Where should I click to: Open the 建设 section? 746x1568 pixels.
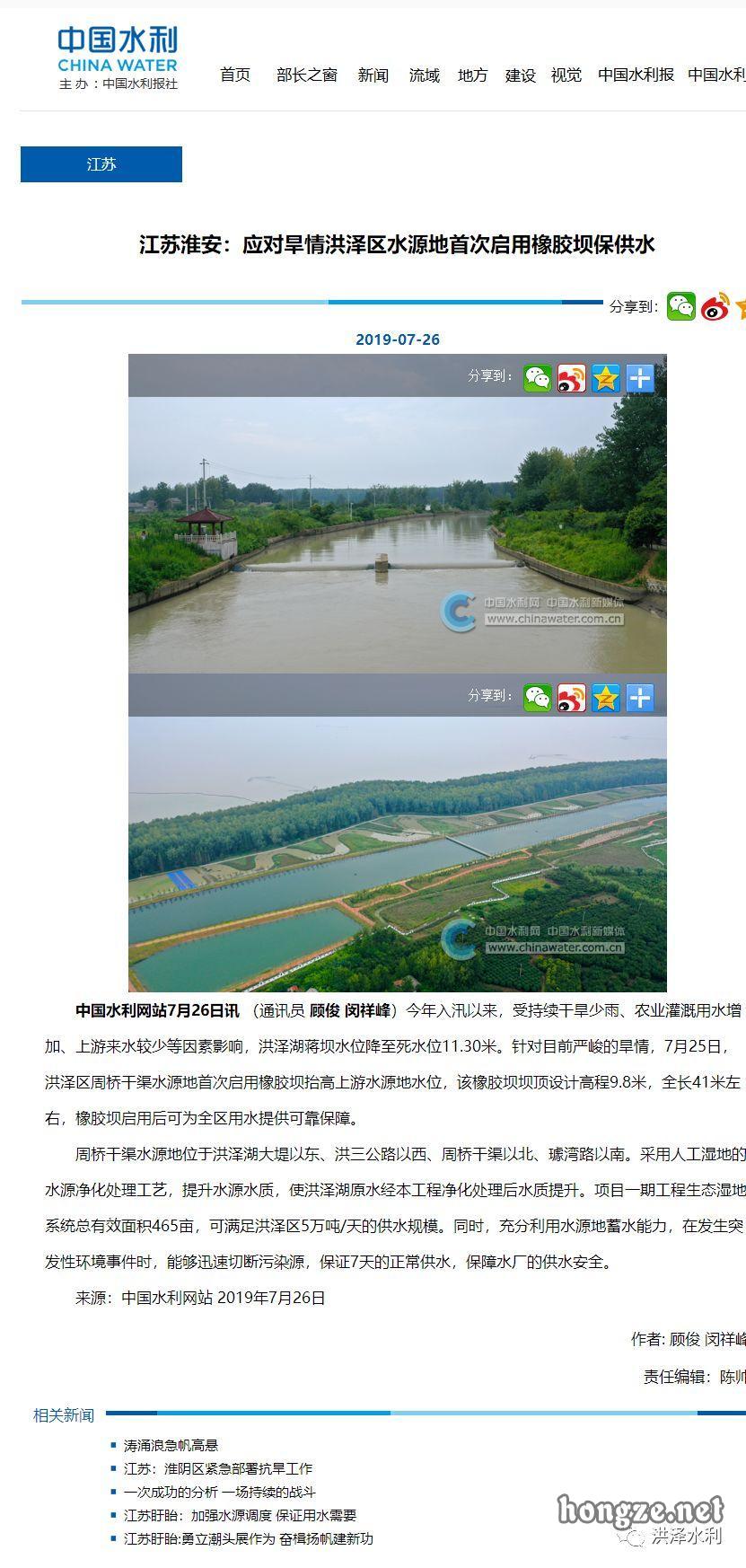coord(520,75)
